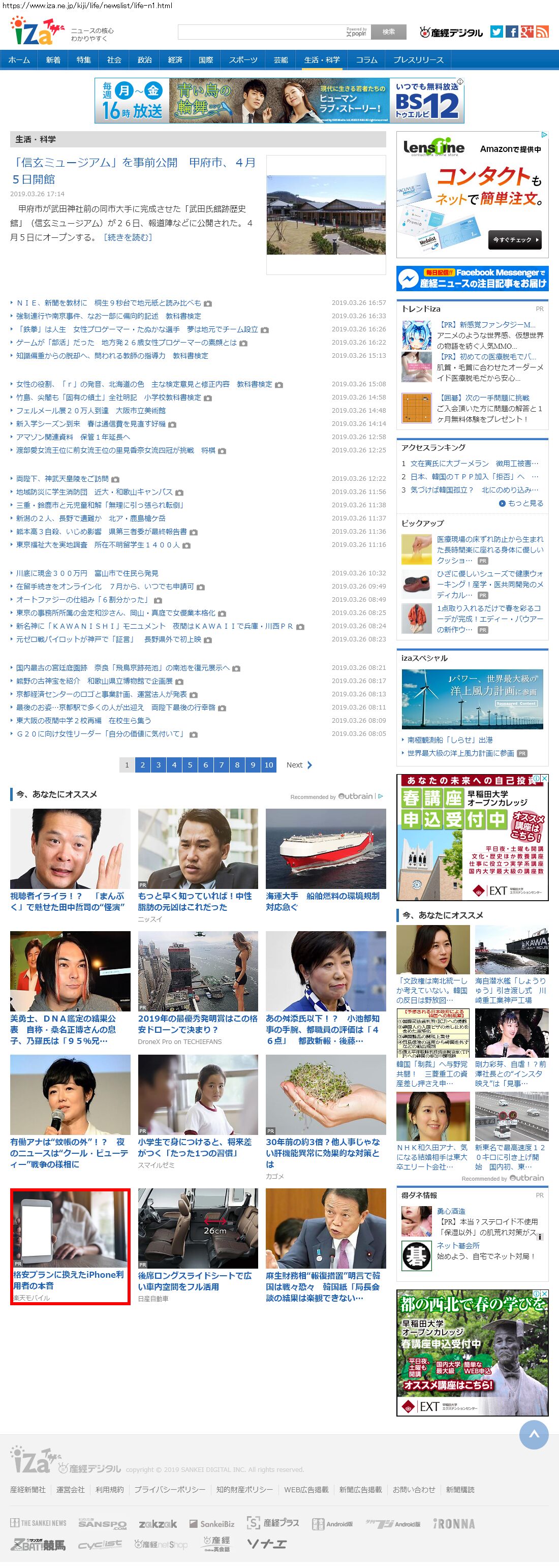The height and width of the screenshot is (1568, 559).
Task: Tap the 検索 search button
Action: tap(389, 32)
